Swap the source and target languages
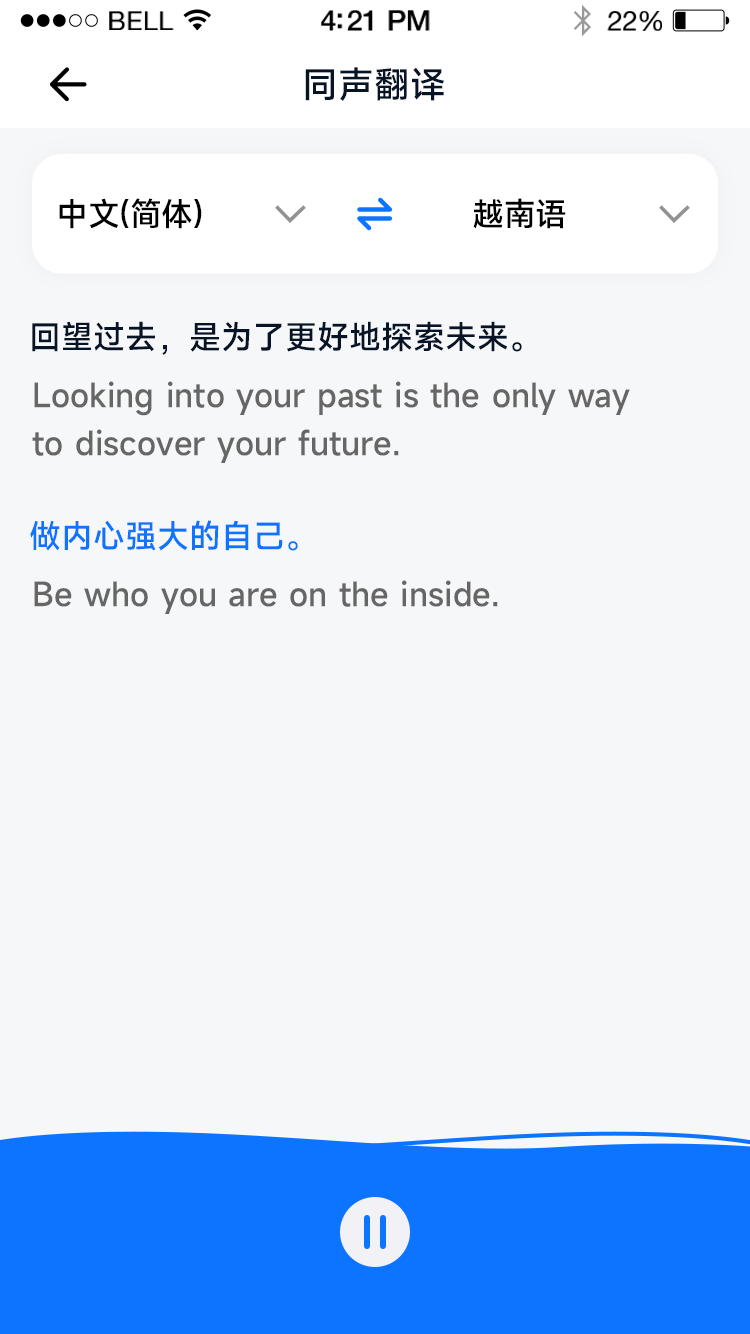750x1334 pixels. tap(375, 214)
